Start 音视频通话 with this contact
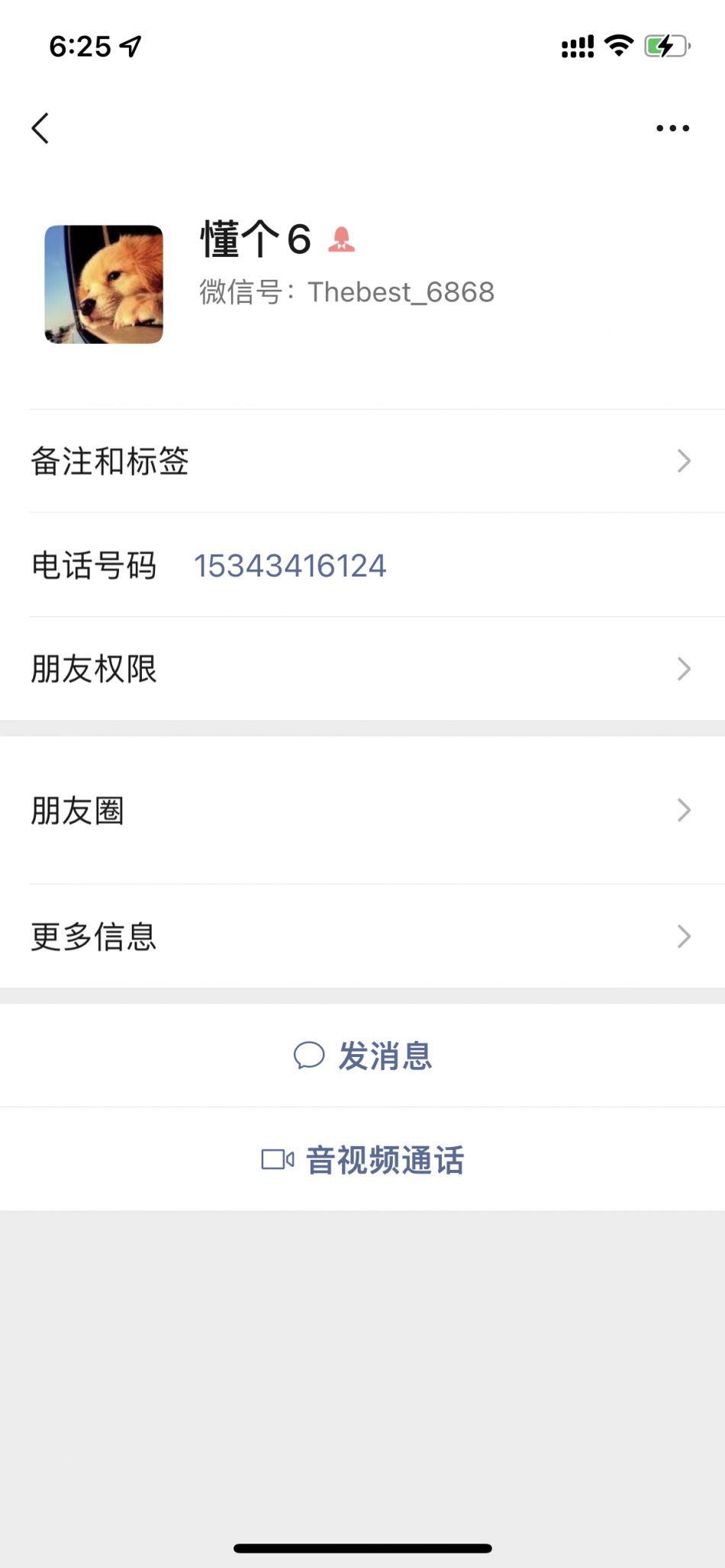The width and height of the screenshot is (725, 1568). pos(363,1160)
